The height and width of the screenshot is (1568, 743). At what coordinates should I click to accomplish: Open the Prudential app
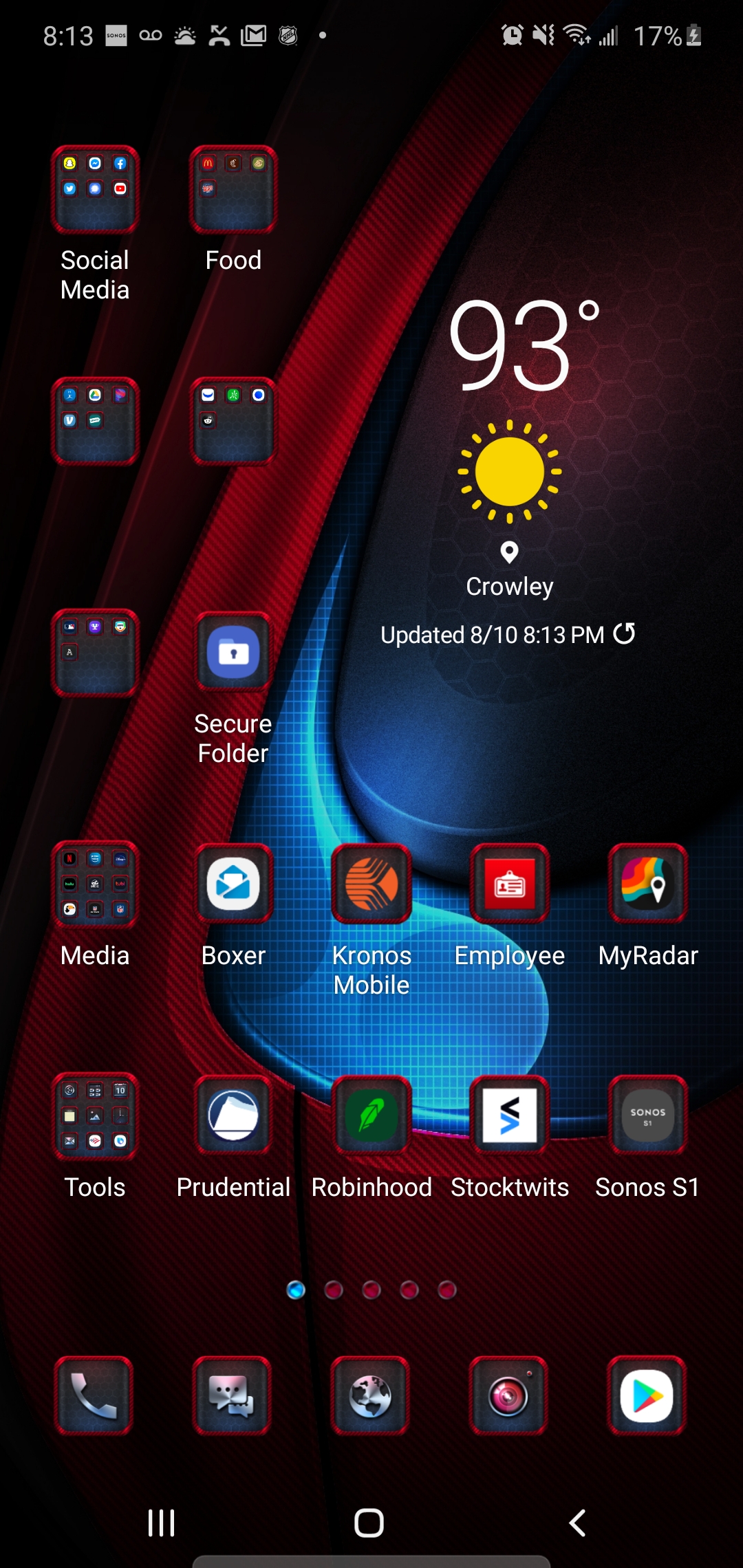coord(233,1116)
